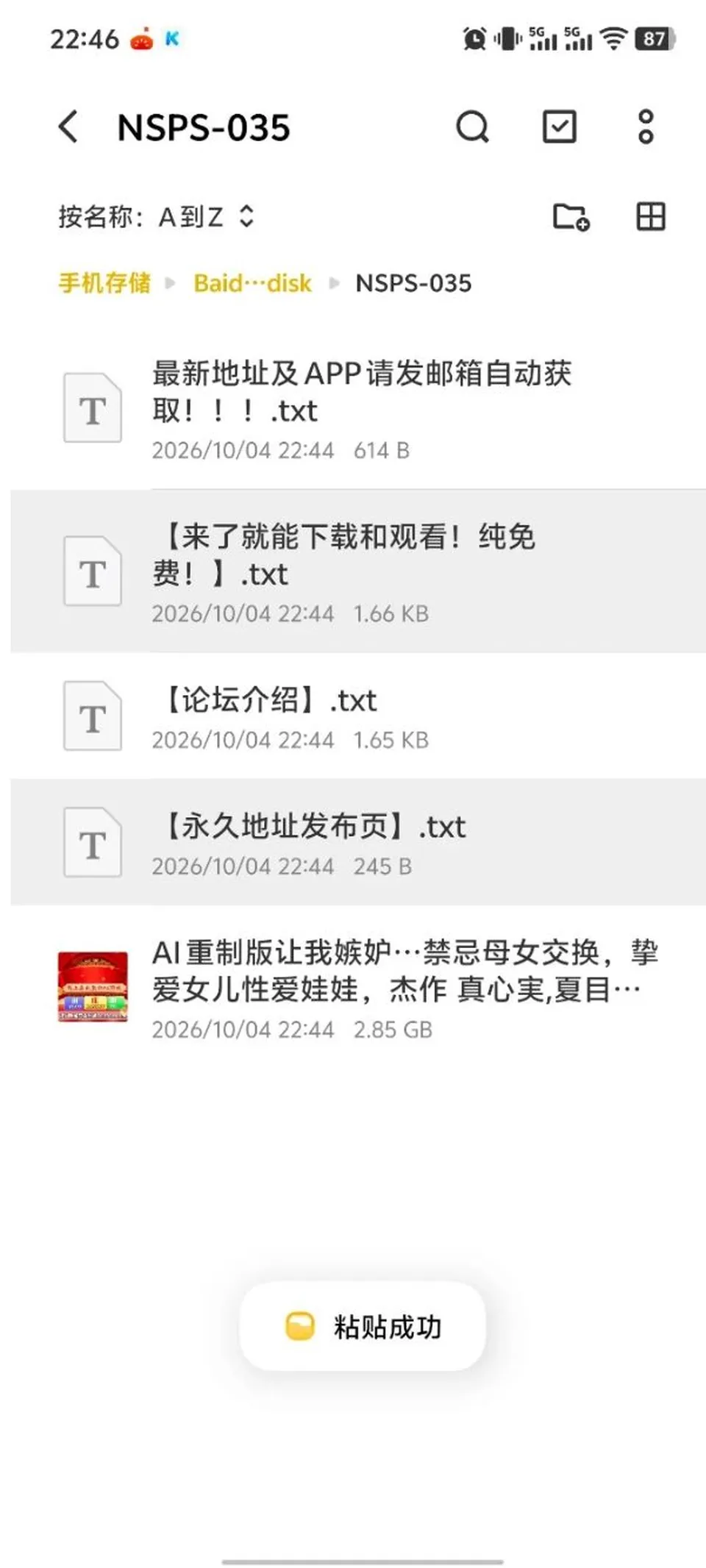Image resolution: width=706 pixels, height=1568 pixels.
Task: Open the 2.85 GB video file
Action: [x=358, y=987]
